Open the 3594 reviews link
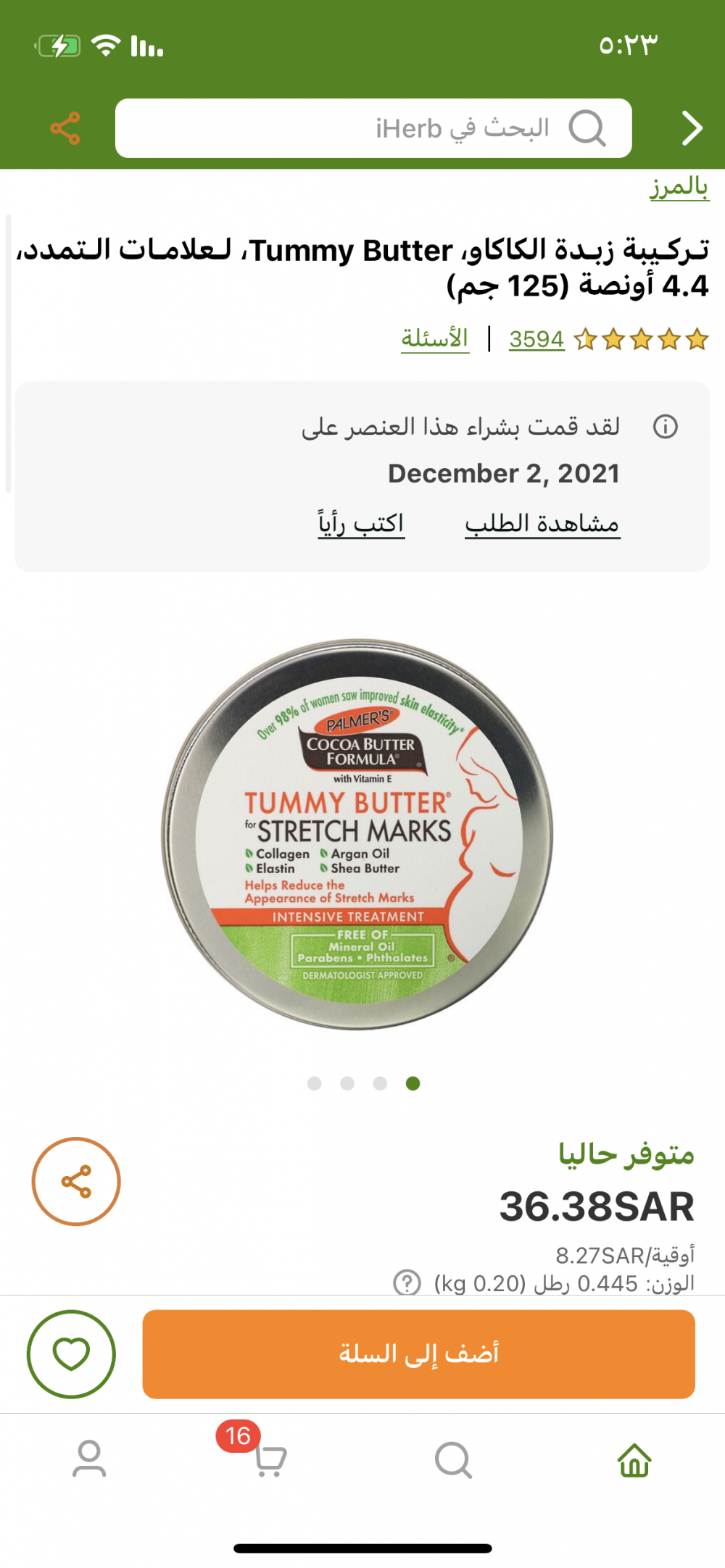725x1568 pixels. [536, 339]
